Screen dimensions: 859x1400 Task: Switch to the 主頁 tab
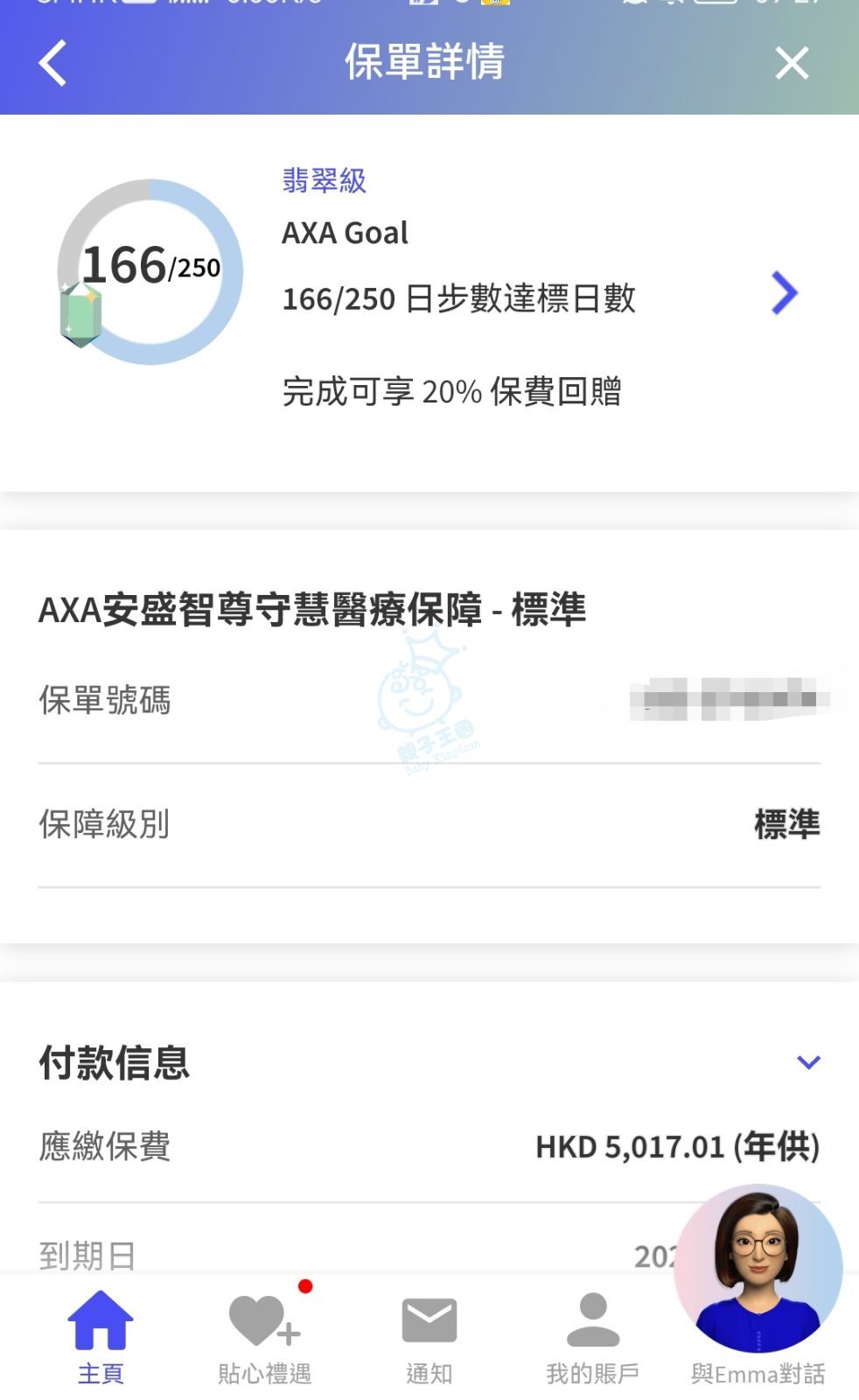point(101,1337)
